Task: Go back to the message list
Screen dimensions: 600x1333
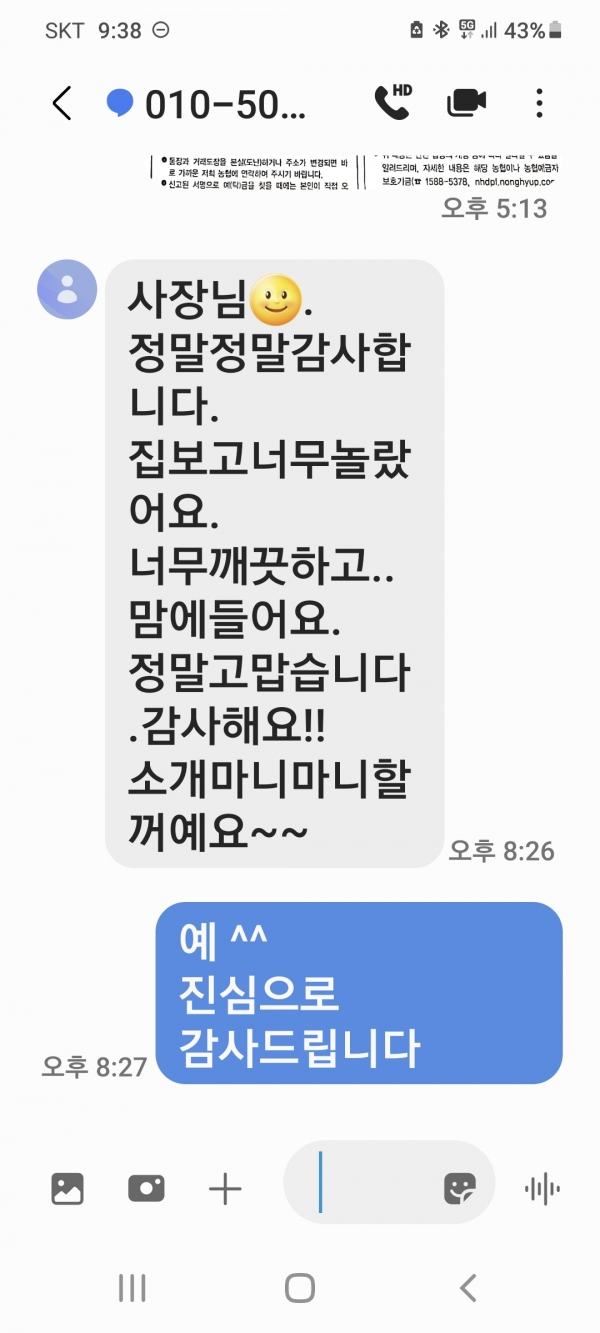Action: 62,103
